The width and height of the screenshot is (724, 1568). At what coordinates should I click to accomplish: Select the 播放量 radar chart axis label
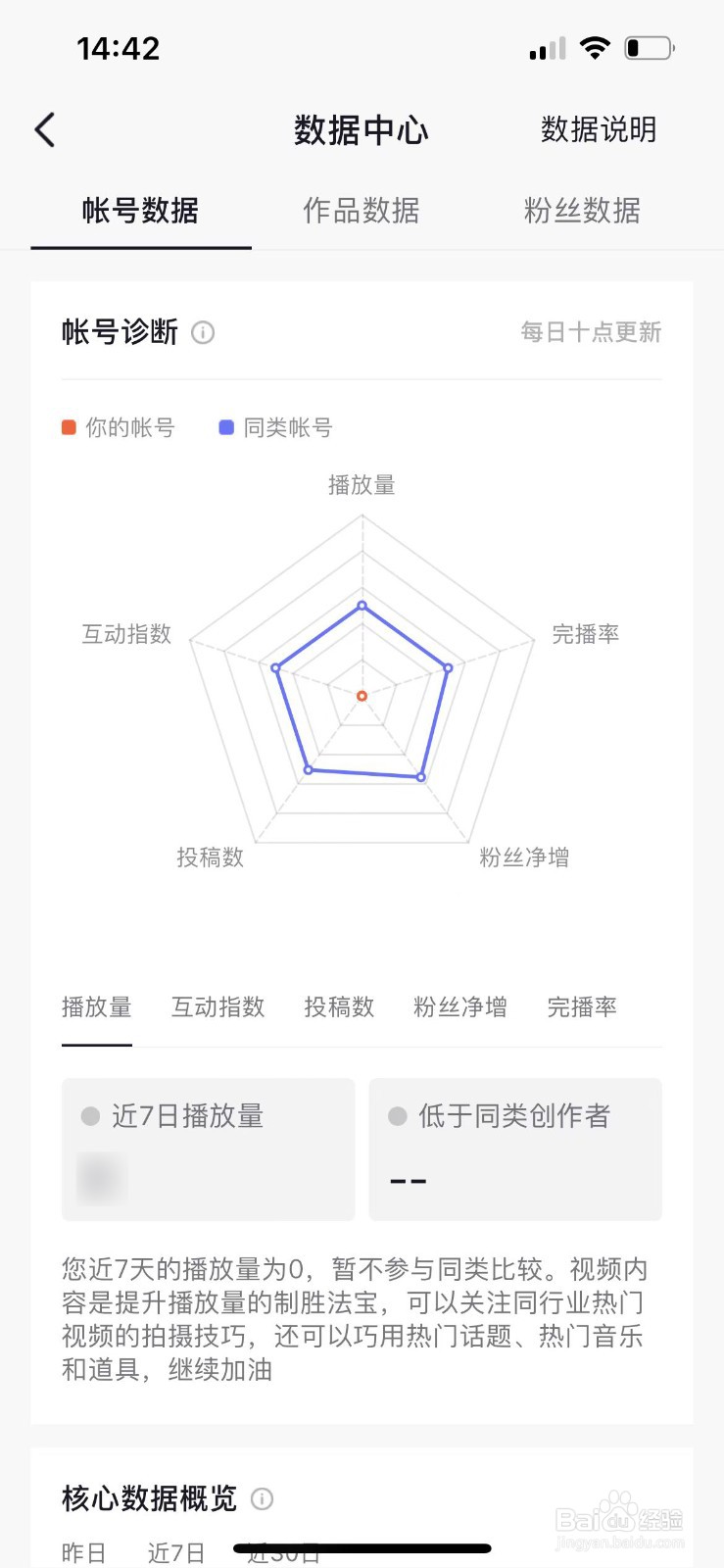click(x=362, y=483)
